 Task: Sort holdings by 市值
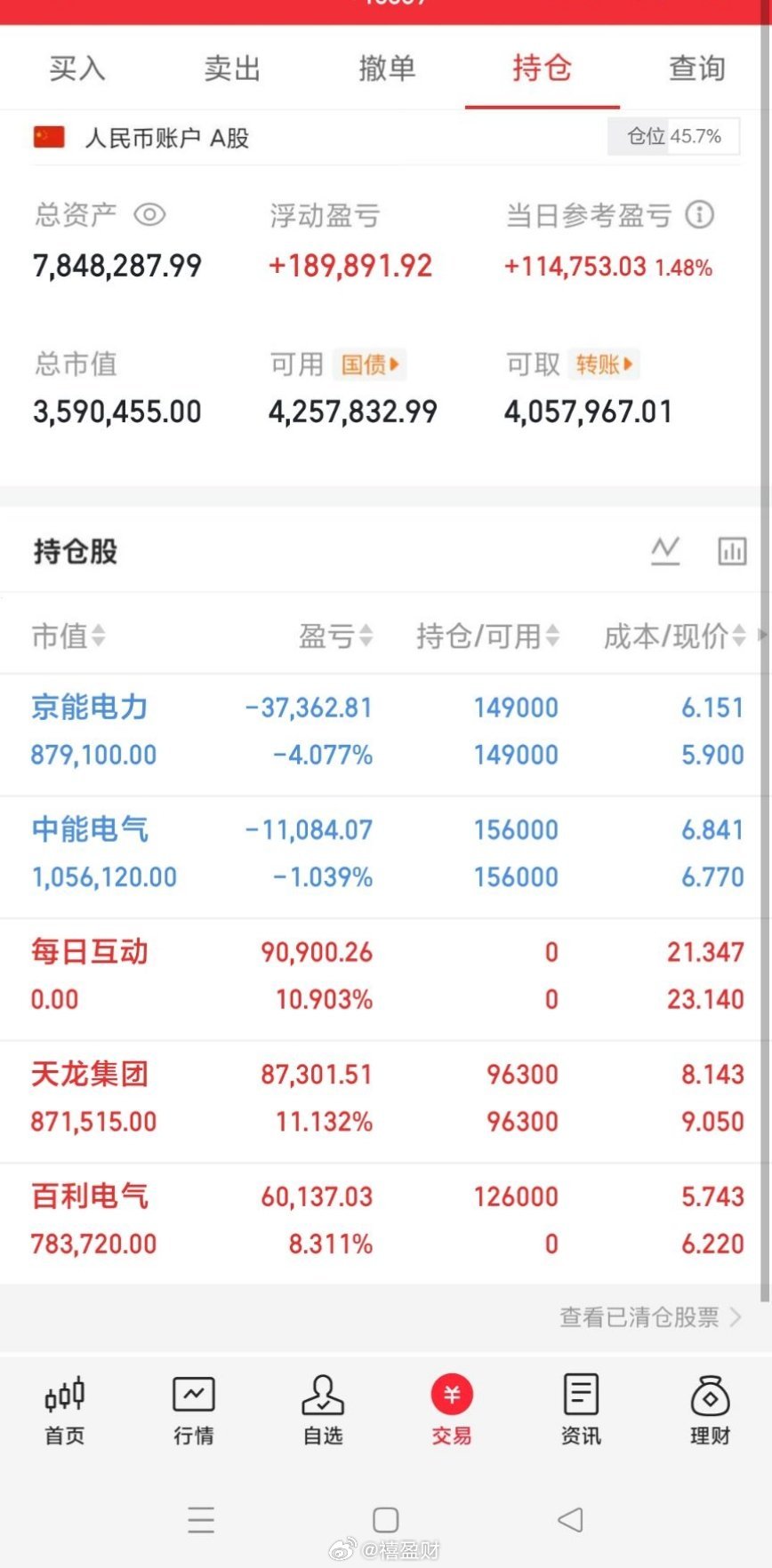coord(68,636)
